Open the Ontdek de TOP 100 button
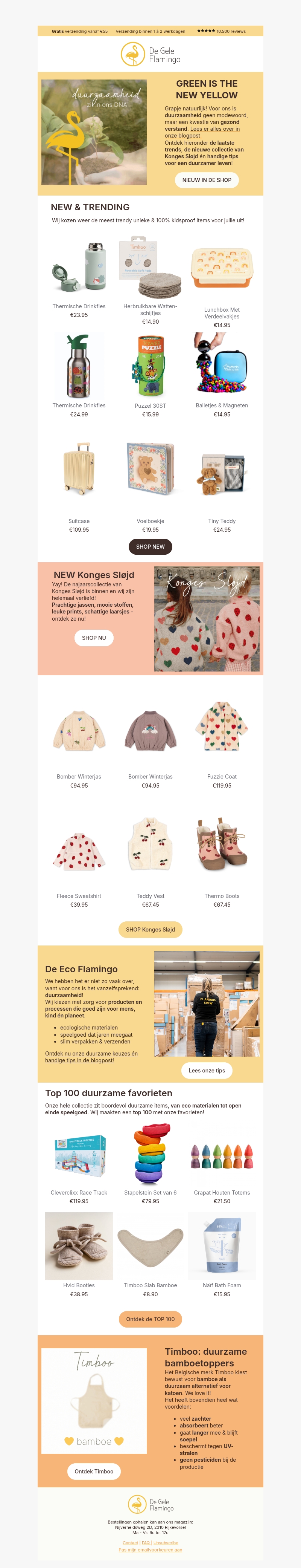301x1568 pixels. [x=150, y=1319]
